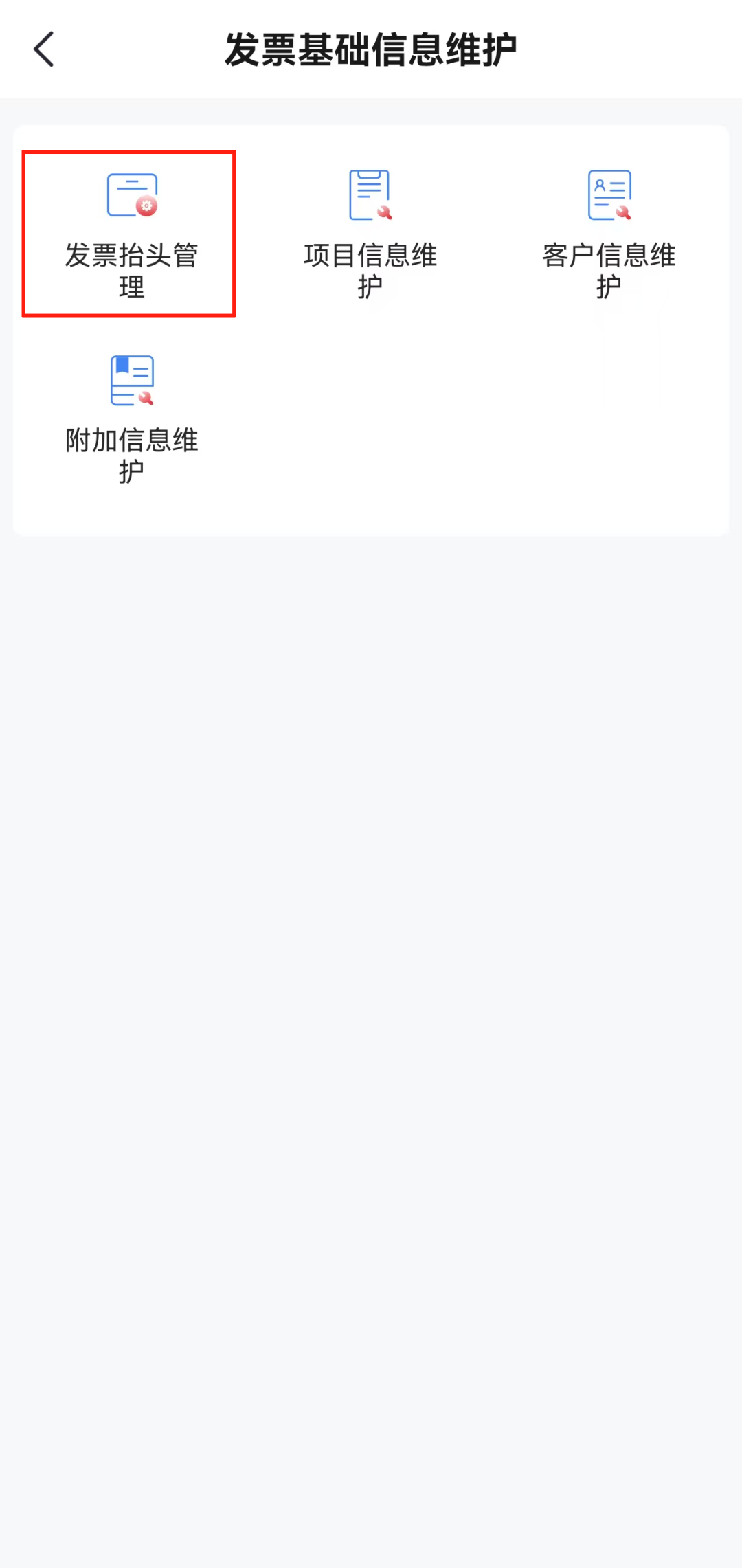Open 项目信息维护
The height and width of the screenshot is (1568, 742).
pyautogui.click(x=370, y=232)
